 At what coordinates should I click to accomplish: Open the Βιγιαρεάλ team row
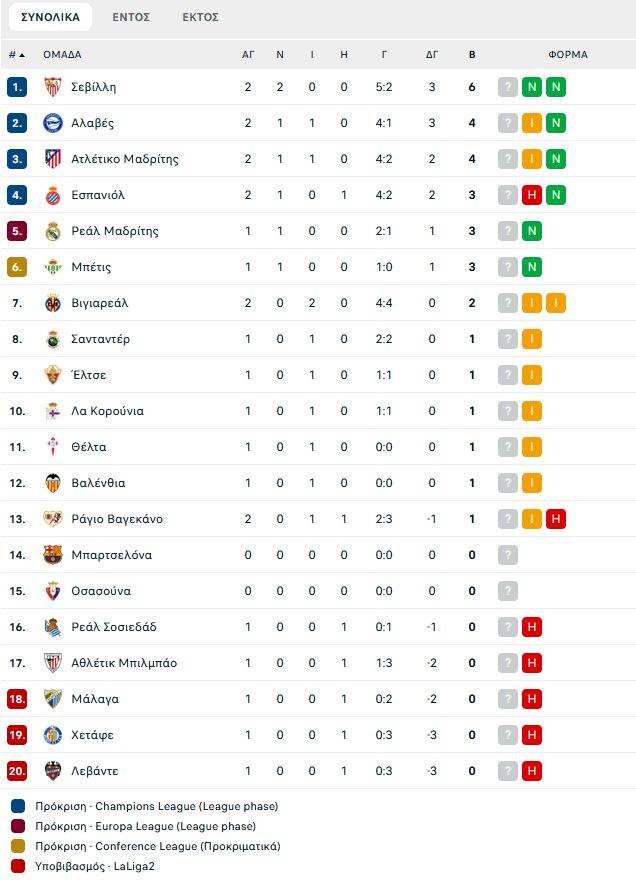point(318,303)
